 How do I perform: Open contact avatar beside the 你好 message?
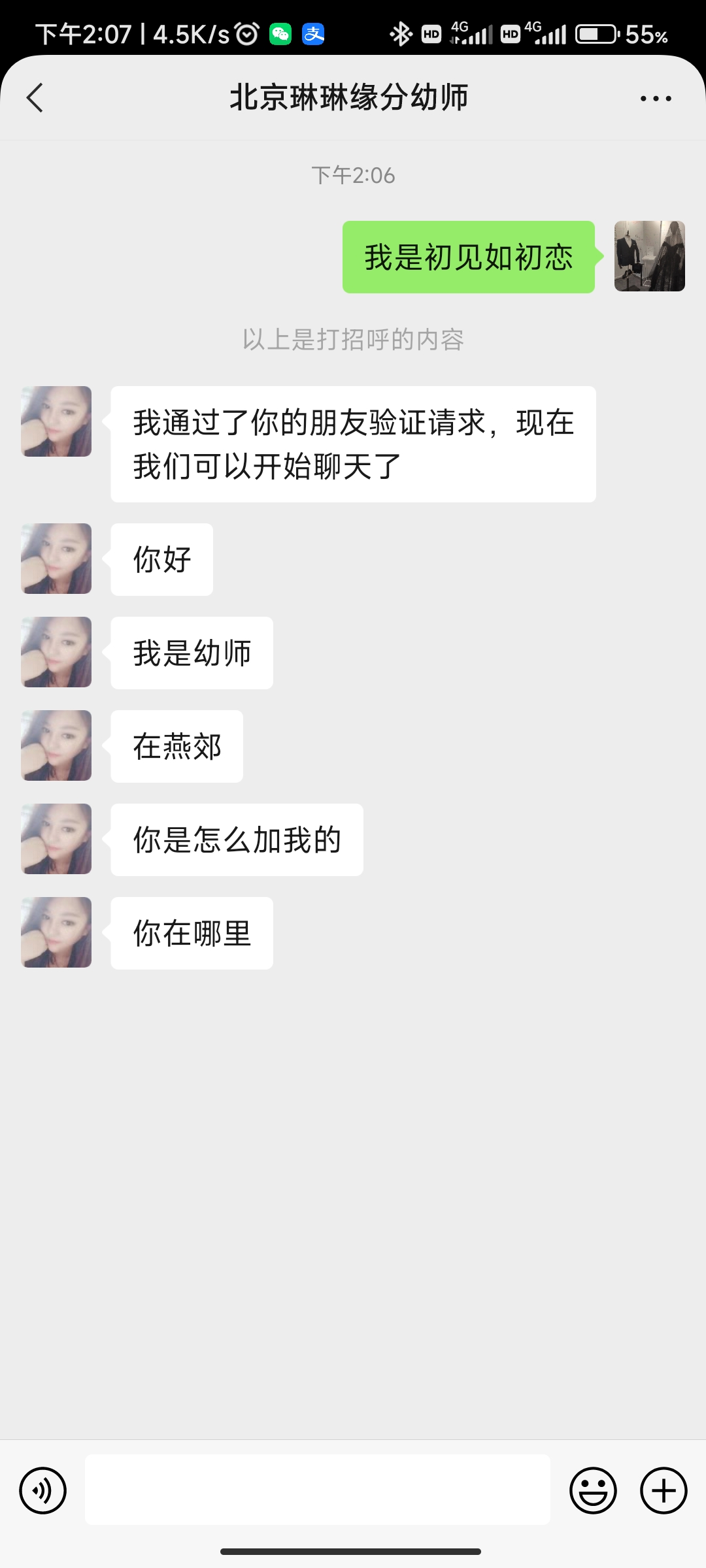[x=56, y=559]
